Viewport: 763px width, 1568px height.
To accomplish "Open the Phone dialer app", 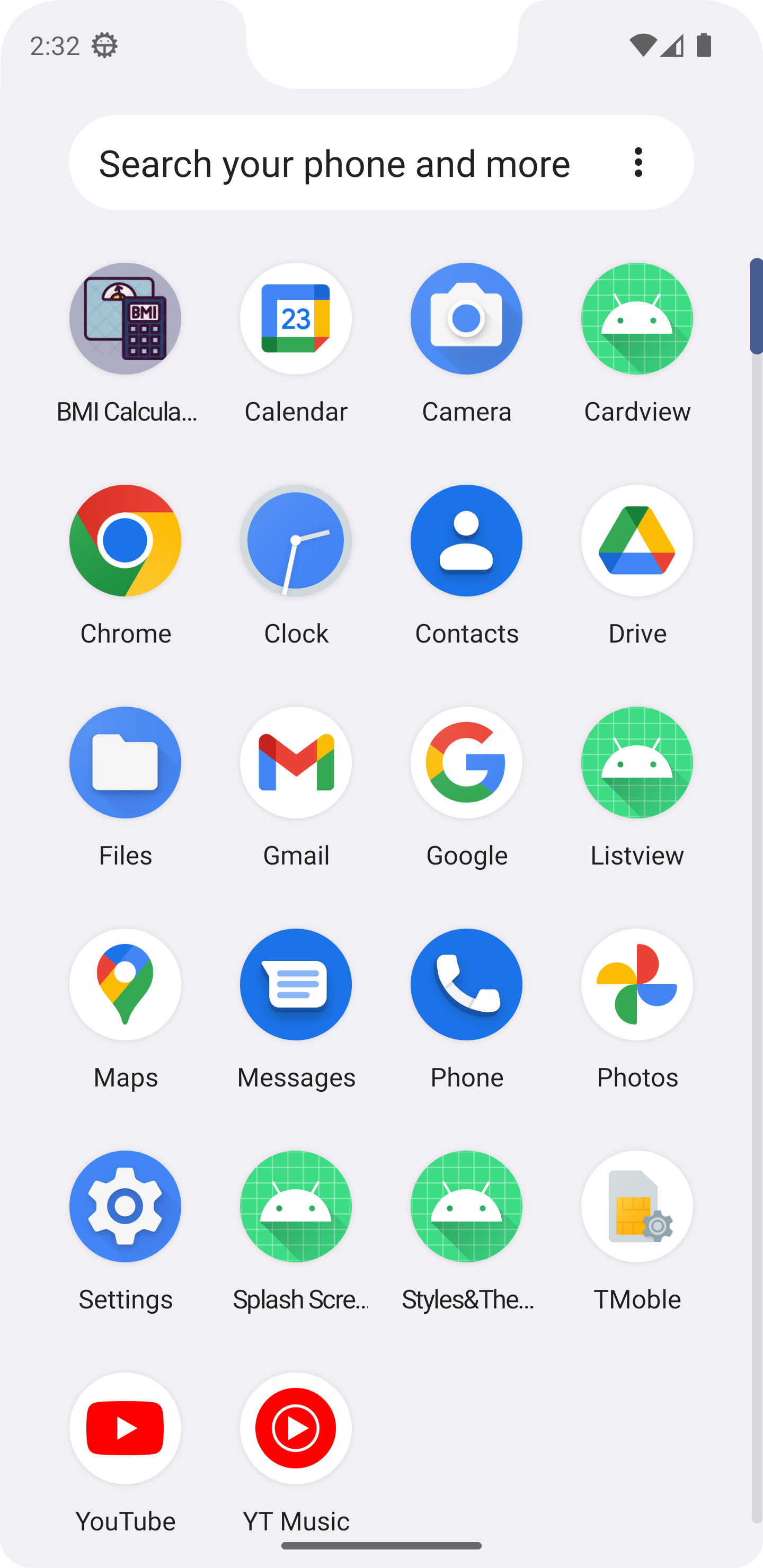I will tap(466, 985).
